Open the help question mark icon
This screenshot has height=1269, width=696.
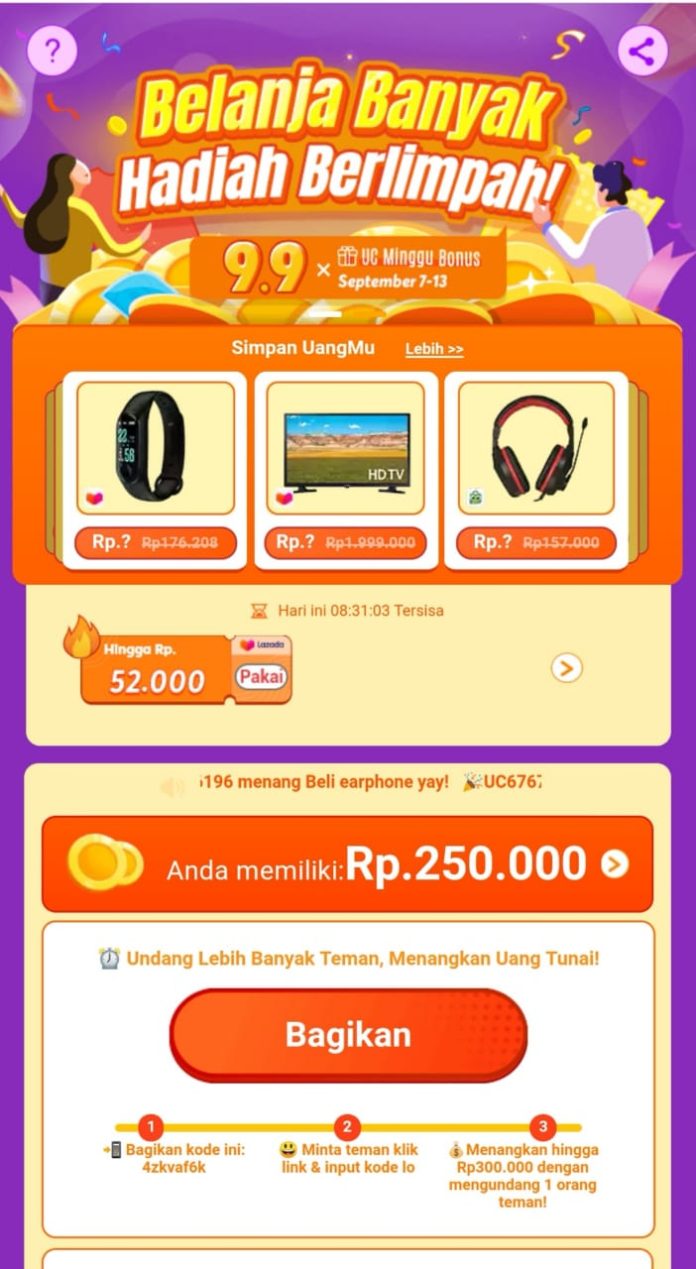52,49
